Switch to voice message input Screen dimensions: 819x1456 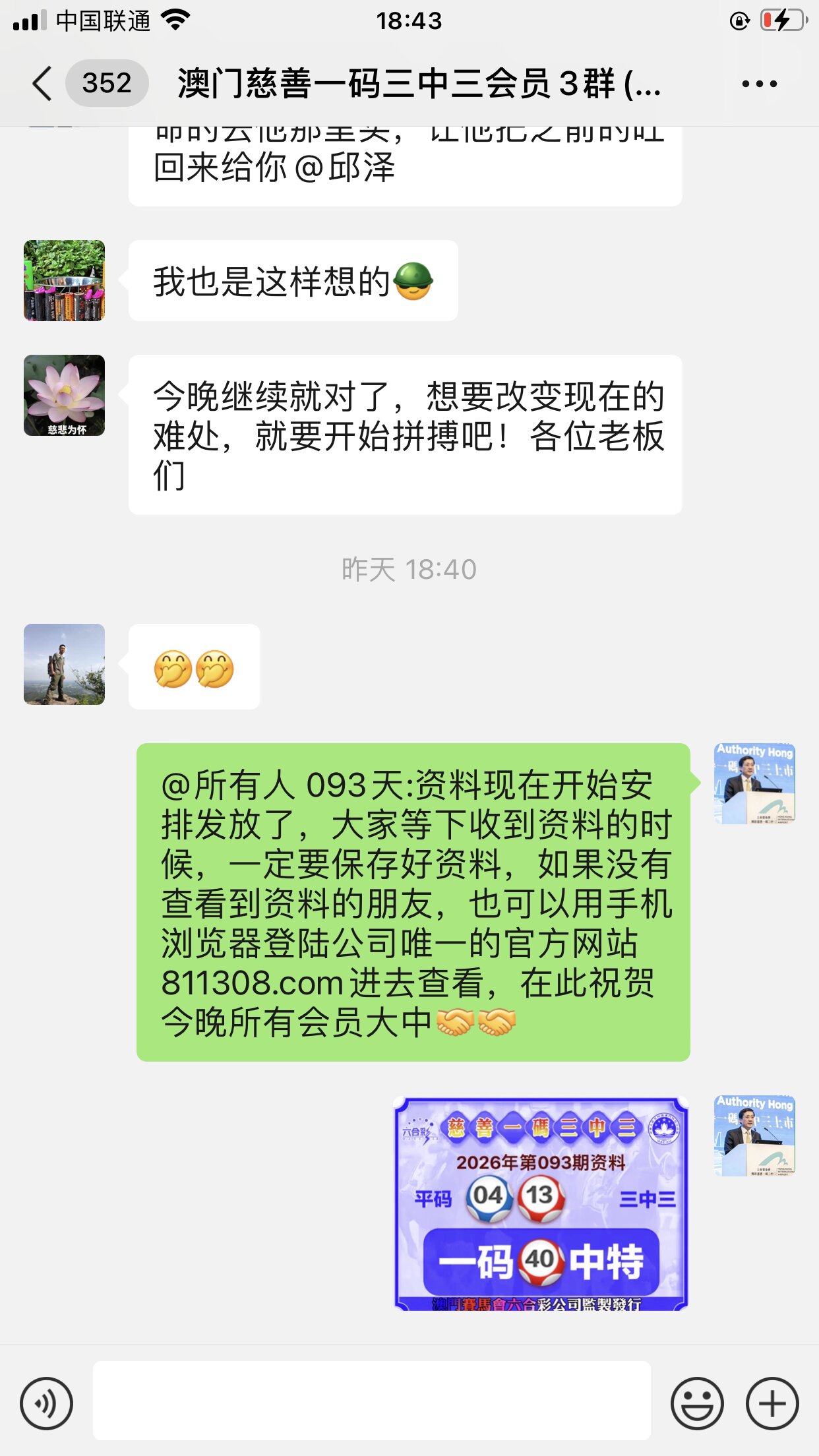coord(46,1403)
